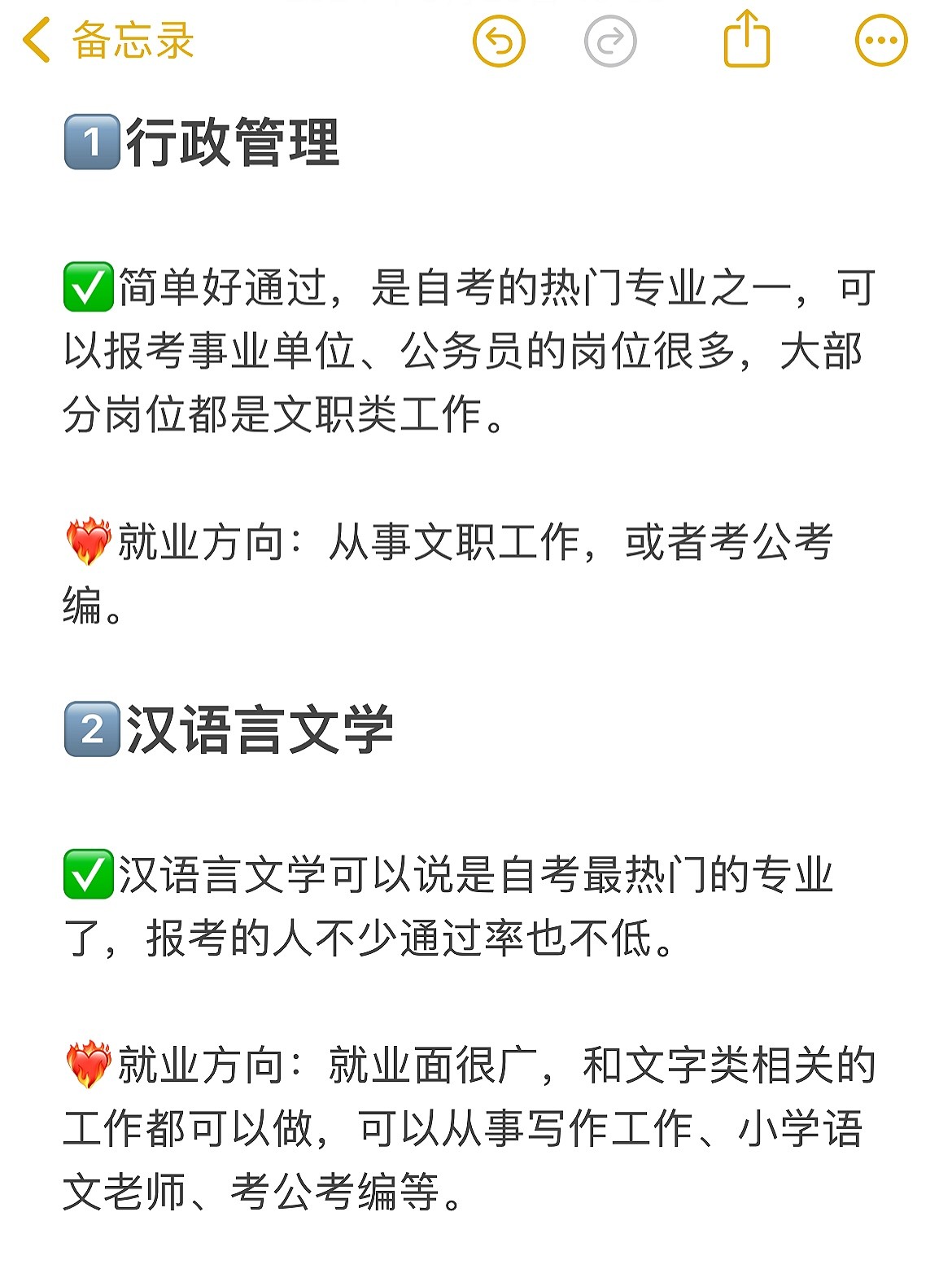Undo the last edit
952x1269 pixels.
pyautogui.click(x=499, y=41)
